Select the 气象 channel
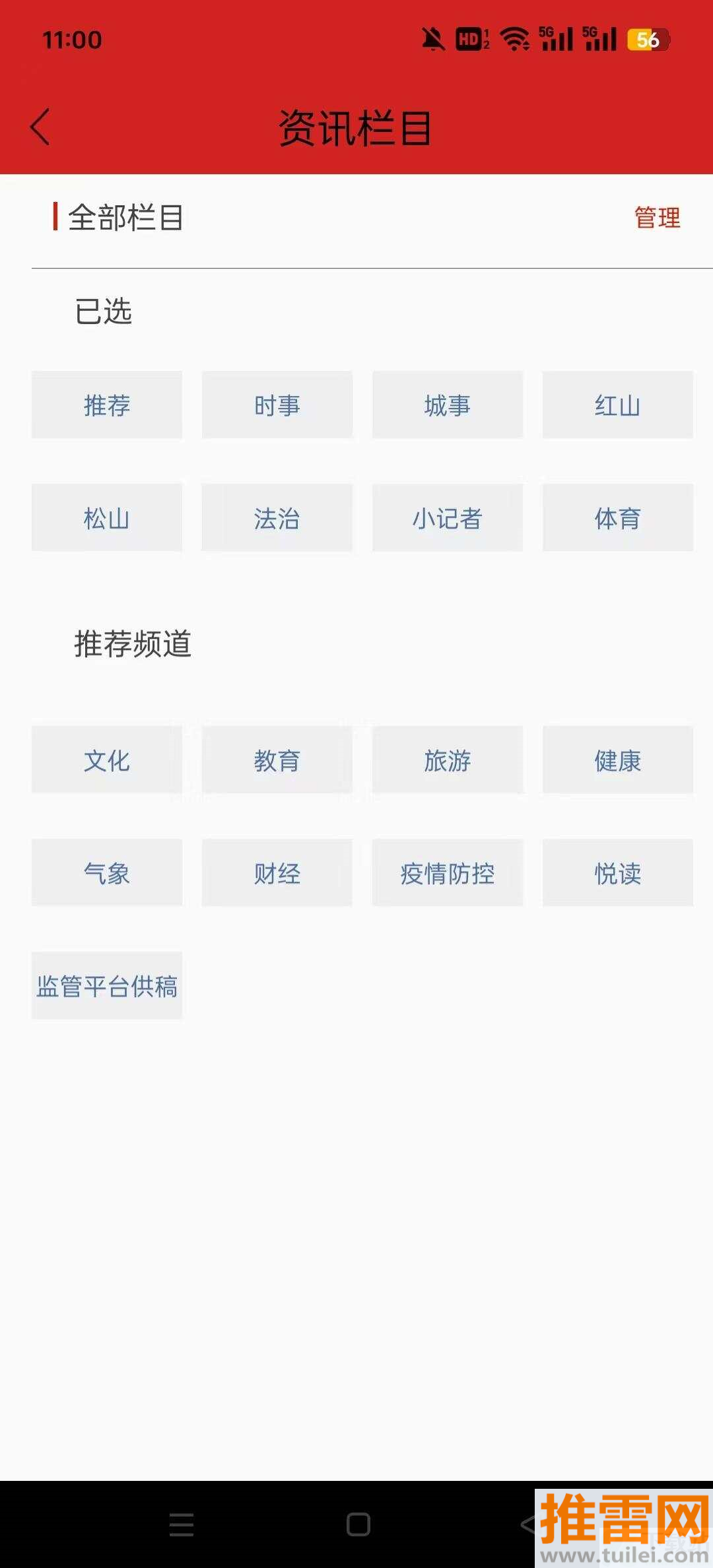Screen dimensions: 713x1568 coord(107,873)
